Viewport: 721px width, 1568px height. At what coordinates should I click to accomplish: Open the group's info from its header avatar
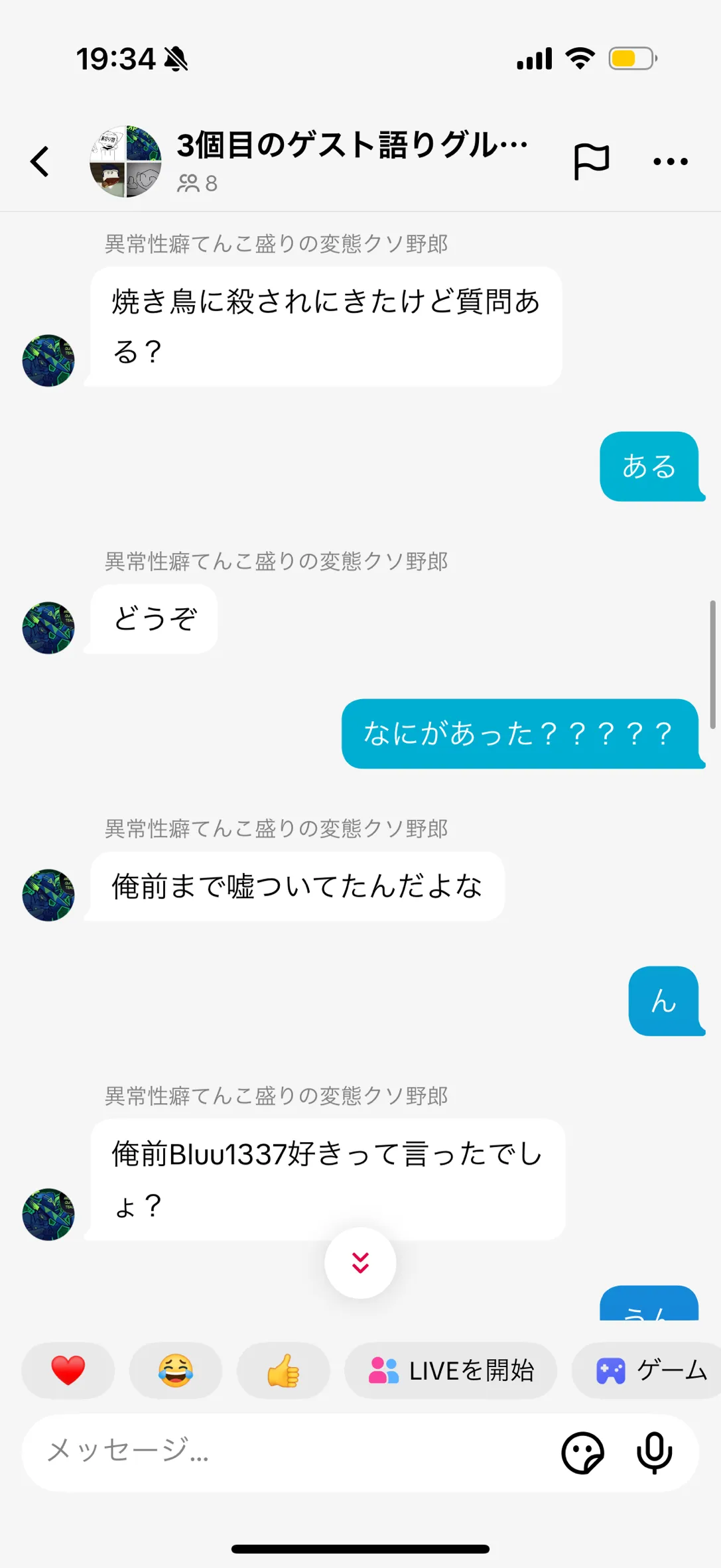125,161
